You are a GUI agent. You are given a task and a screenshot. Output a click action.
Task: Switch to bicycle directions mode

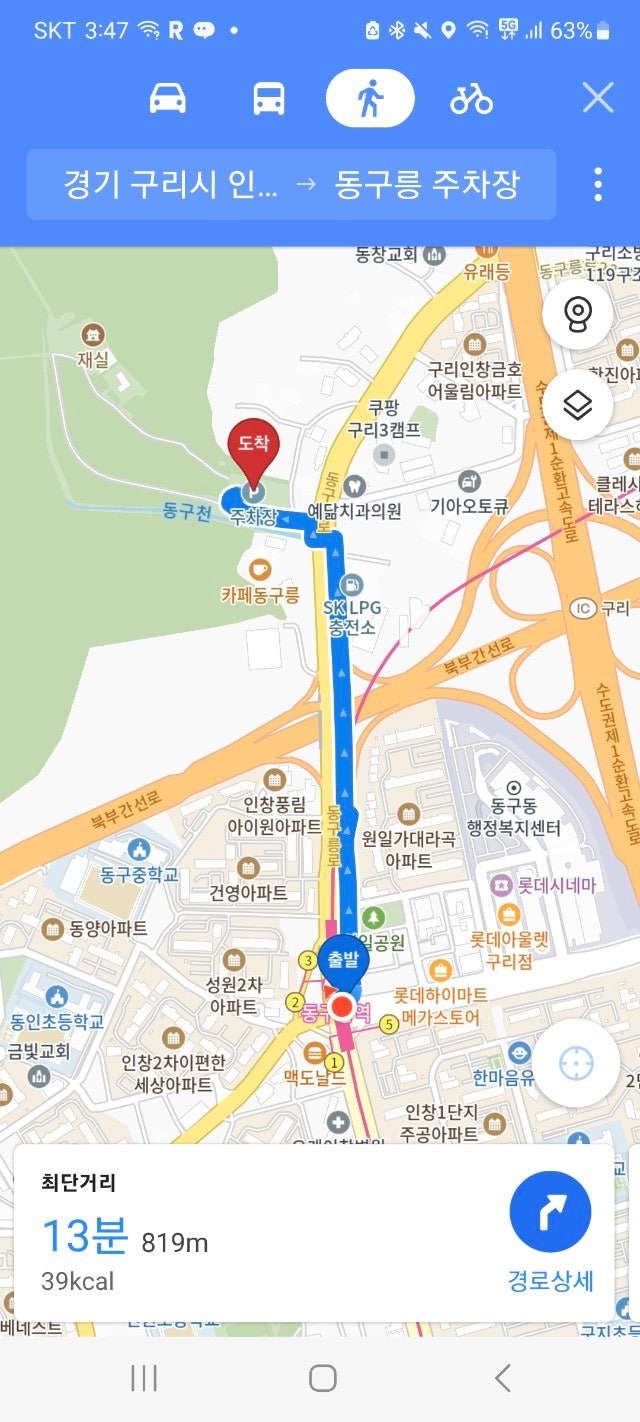point(471,98)
